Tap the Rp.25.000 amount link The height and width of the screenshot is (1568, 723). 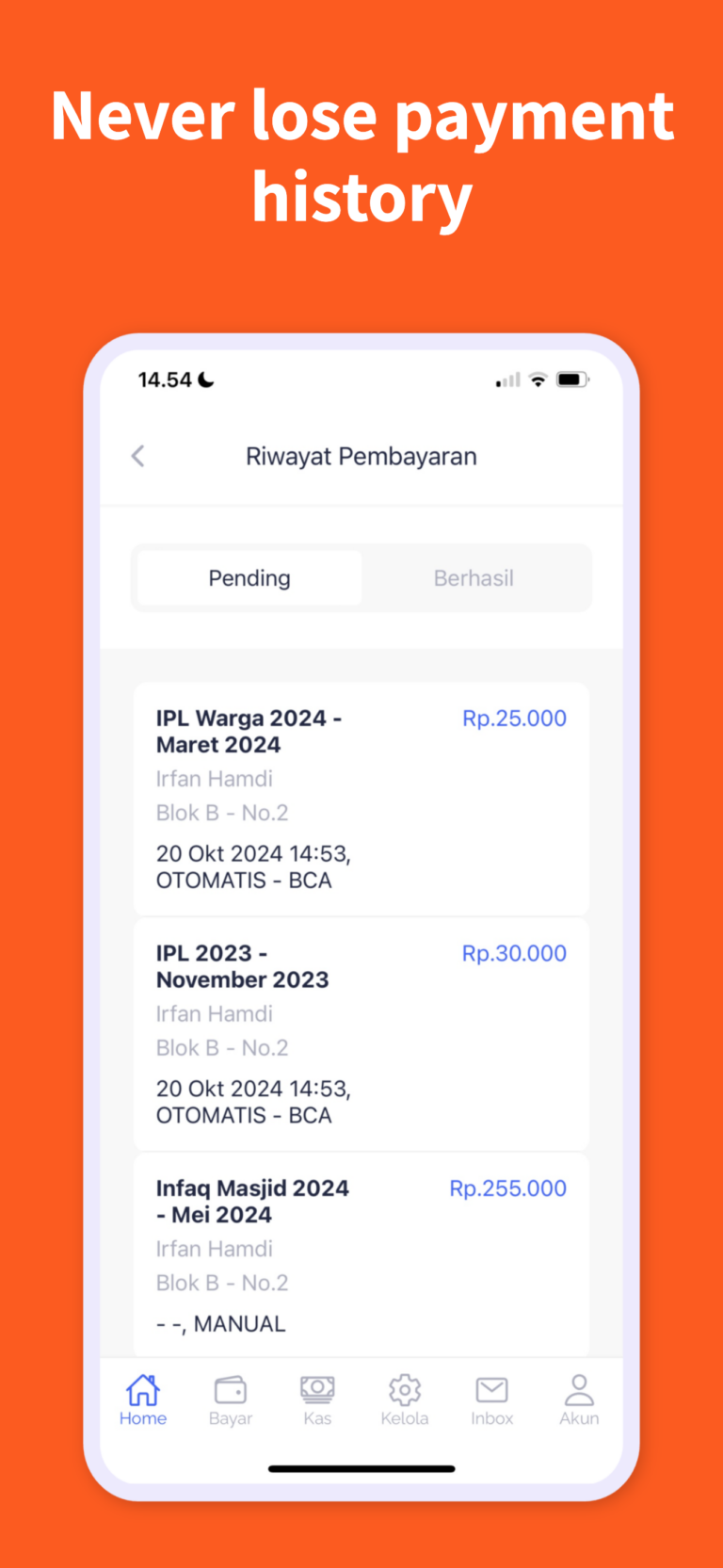pyautogui.click(x=514, y=718)
